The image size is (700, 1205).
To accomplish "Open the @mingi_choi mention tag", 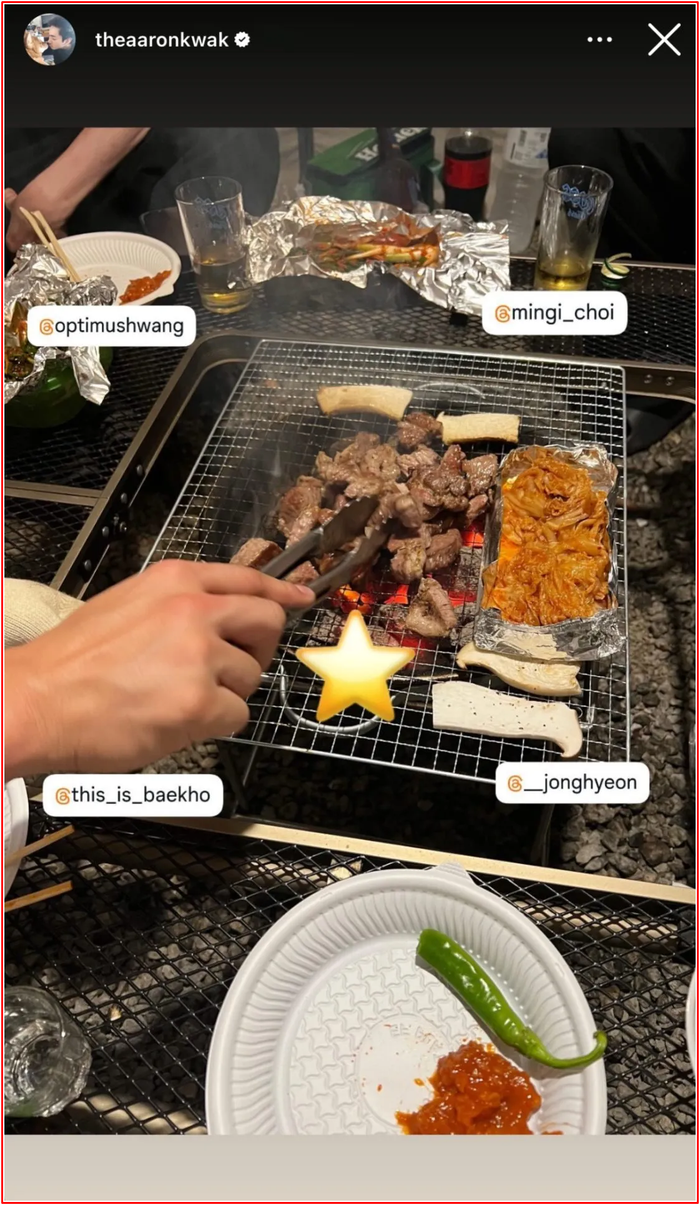I will [x=554, y=313].
